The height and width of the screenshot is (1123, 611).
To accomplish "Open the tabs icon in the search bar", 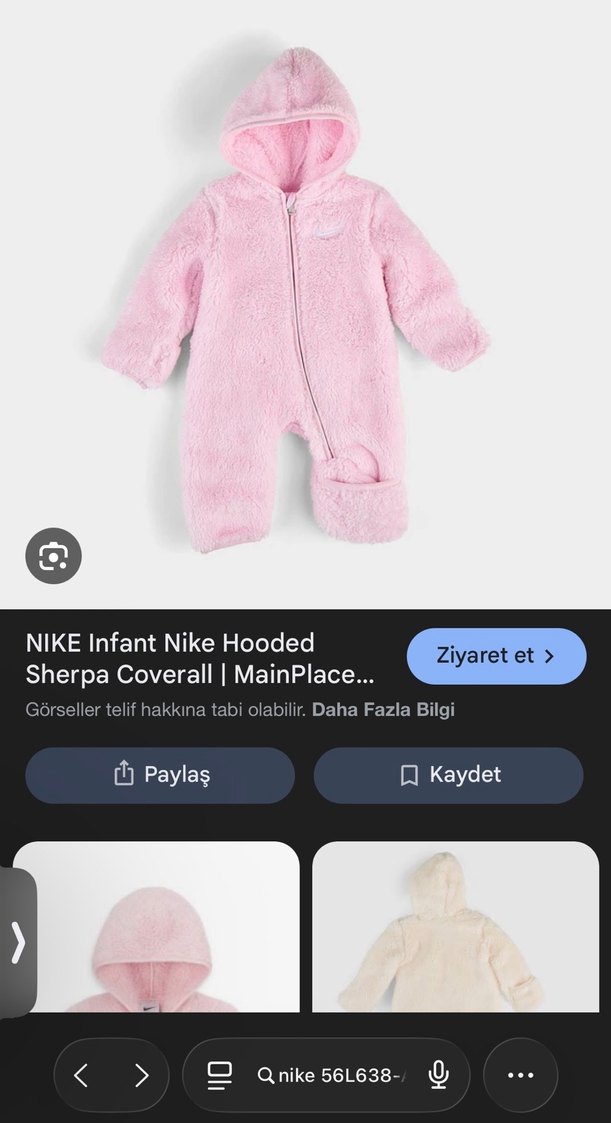I will coord(219,1076).
